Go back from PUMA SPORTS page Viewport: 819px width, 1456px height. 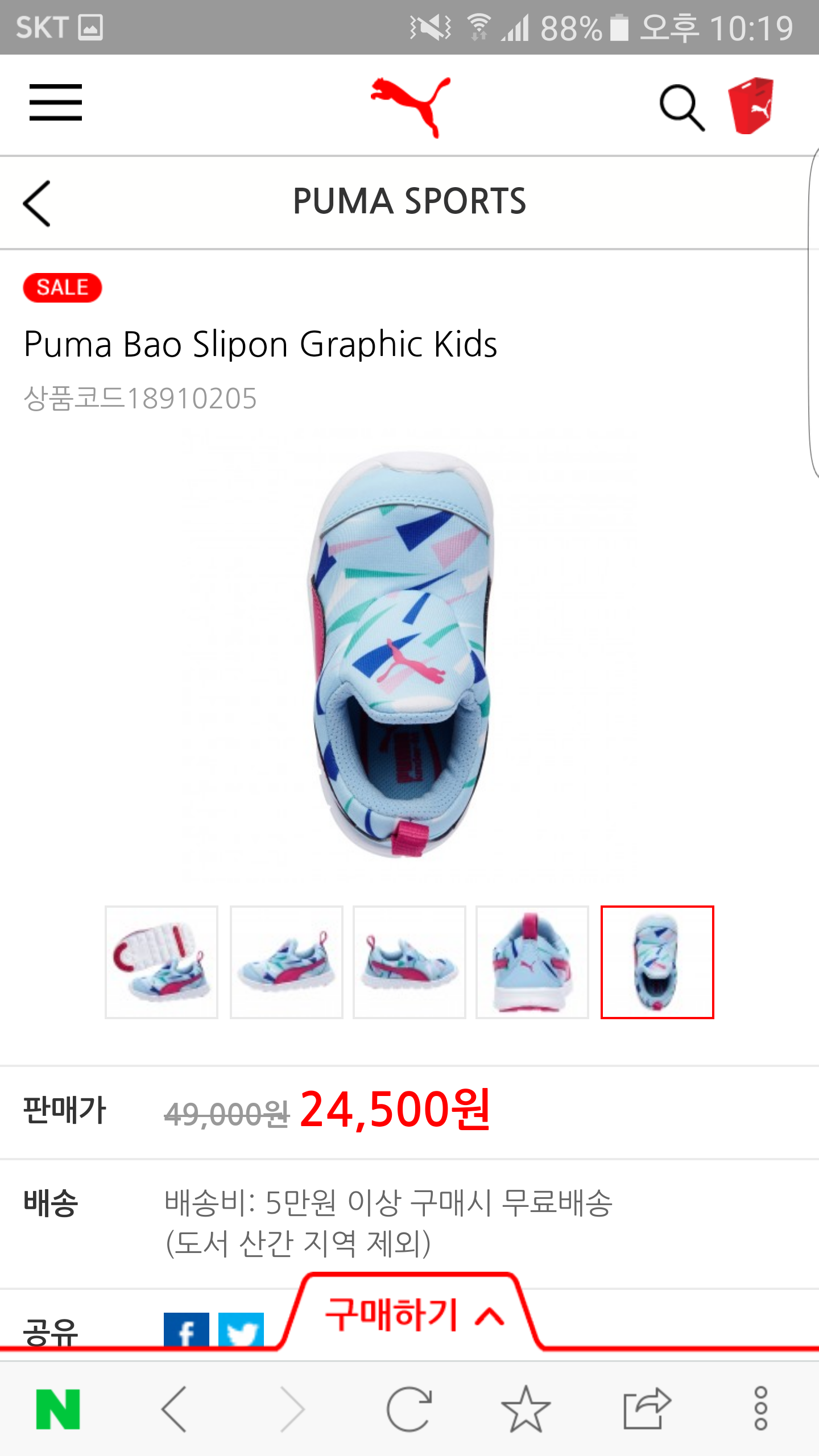(x=38, y=203)
